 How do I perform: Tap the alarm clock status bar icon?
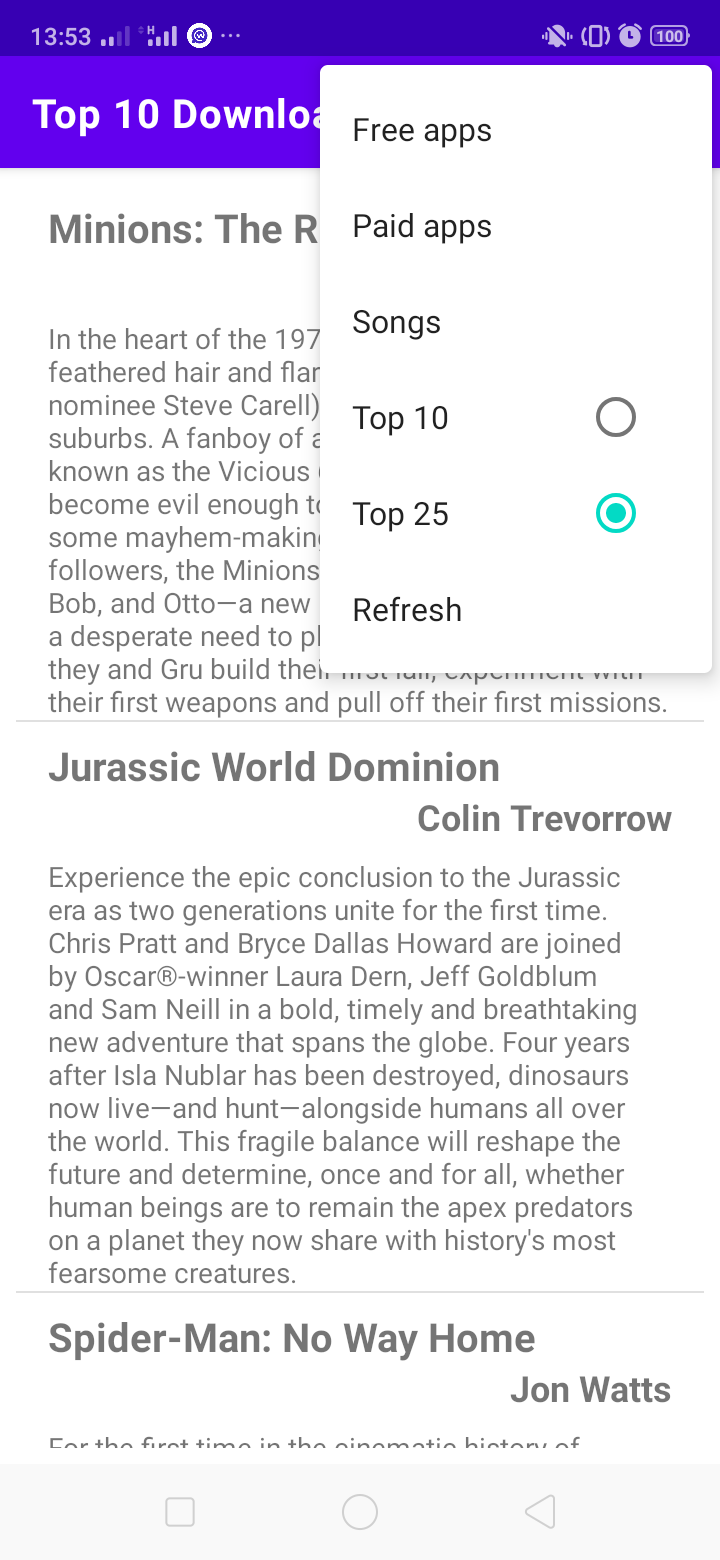tap(631, 35)
